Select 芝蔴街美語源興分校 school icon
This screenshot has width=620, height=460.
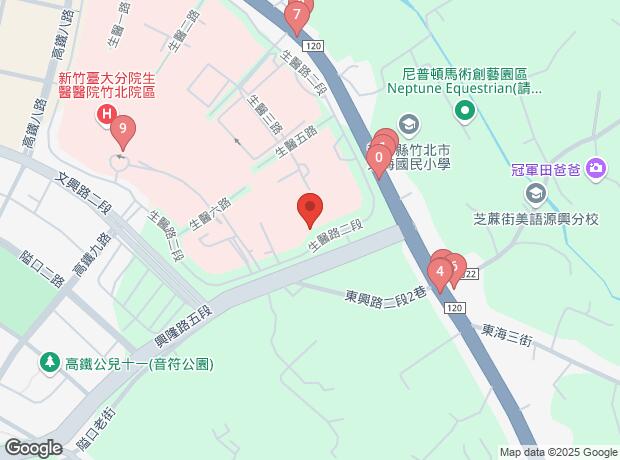click(534, 192)
